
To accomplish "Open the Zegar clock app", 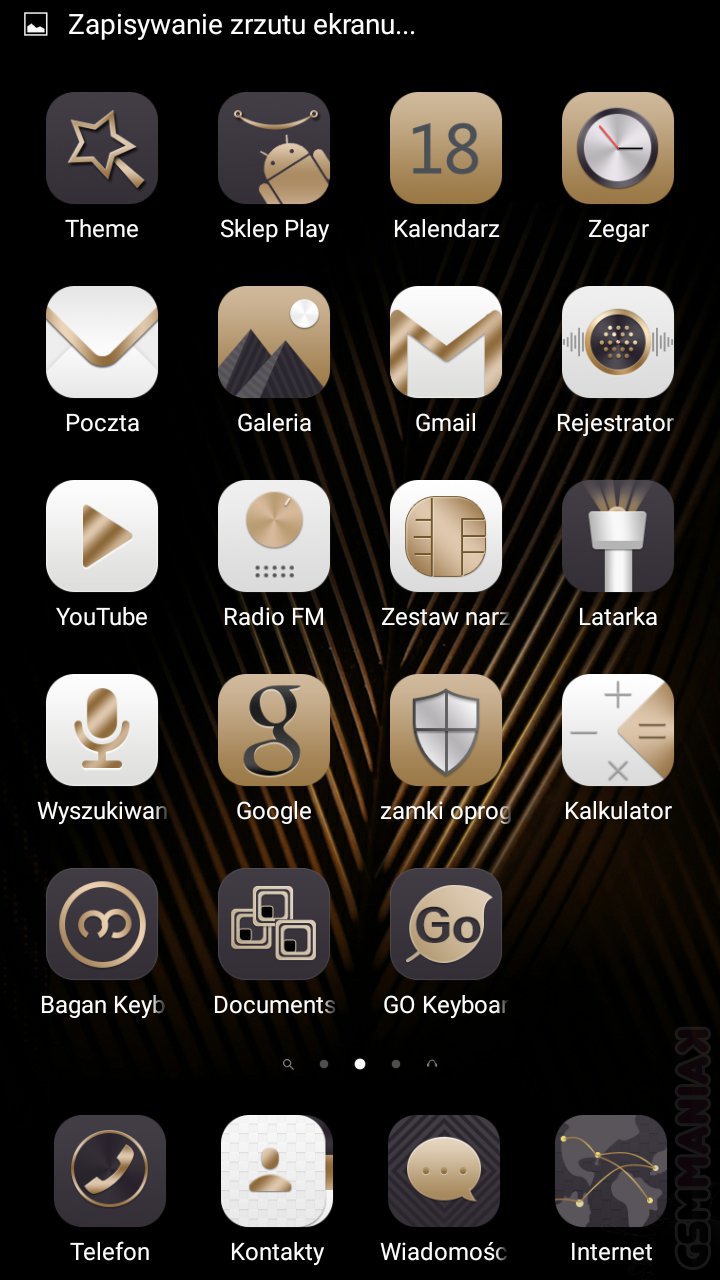I will tap(618, 148).
